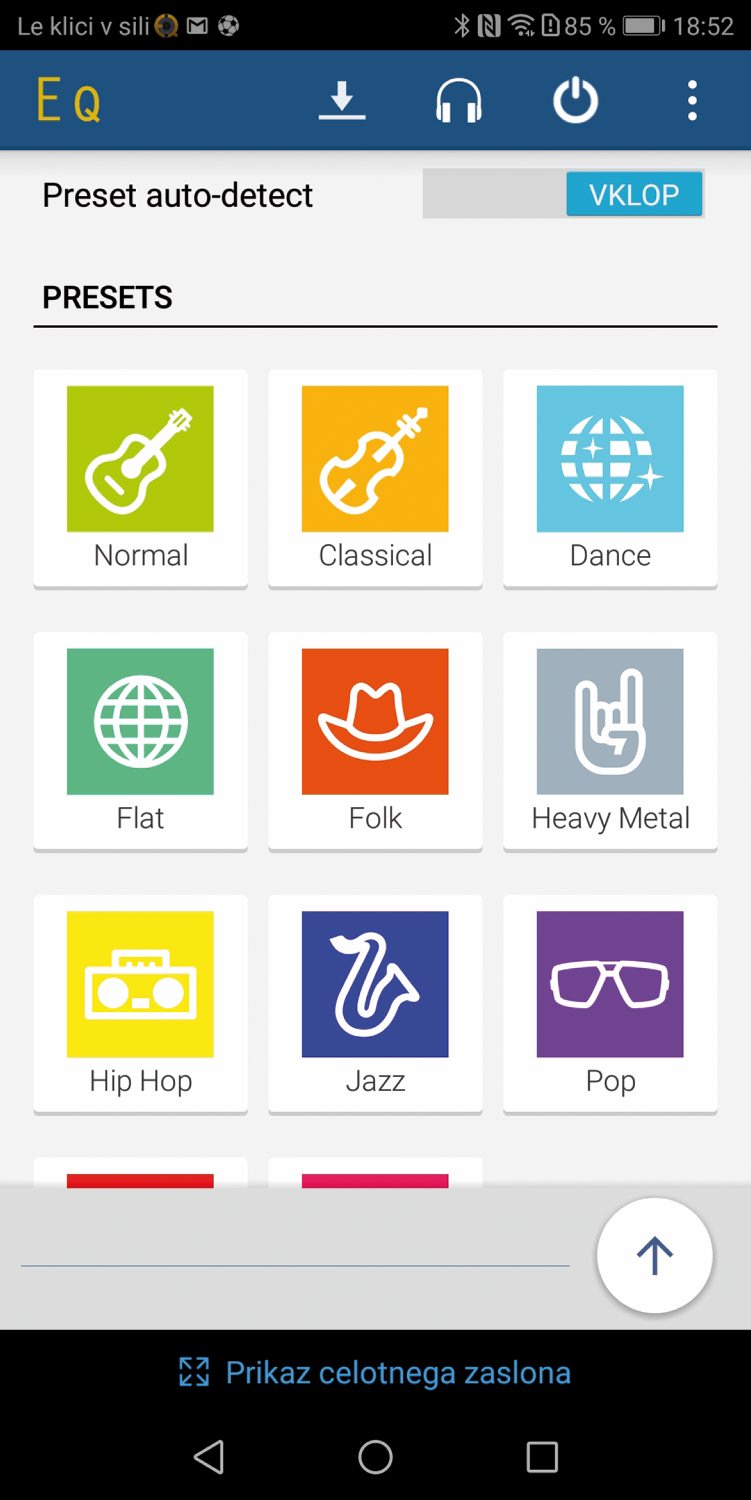Switch the Preset auto-detect toggle

click(563, 194)
